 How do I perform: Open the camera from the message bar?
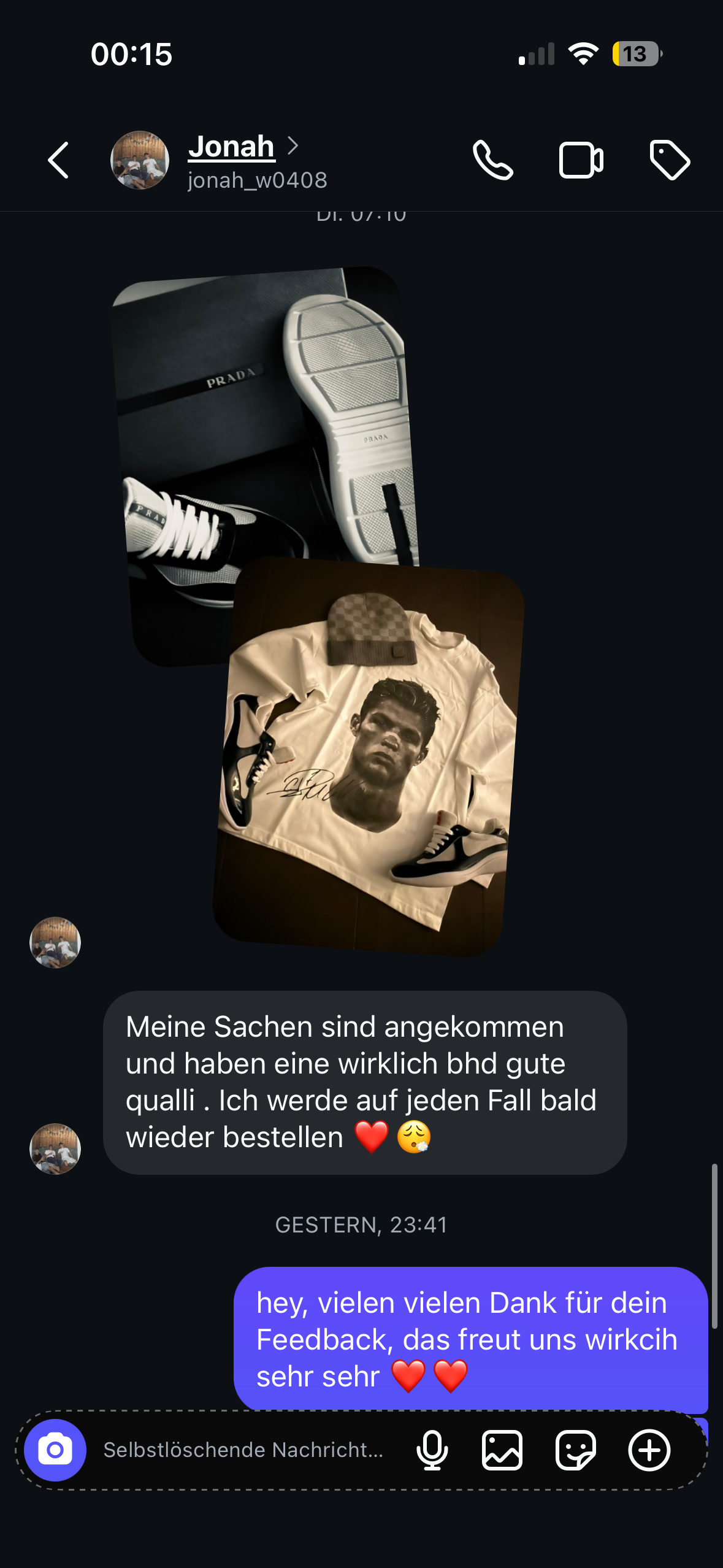point(55,1450)
